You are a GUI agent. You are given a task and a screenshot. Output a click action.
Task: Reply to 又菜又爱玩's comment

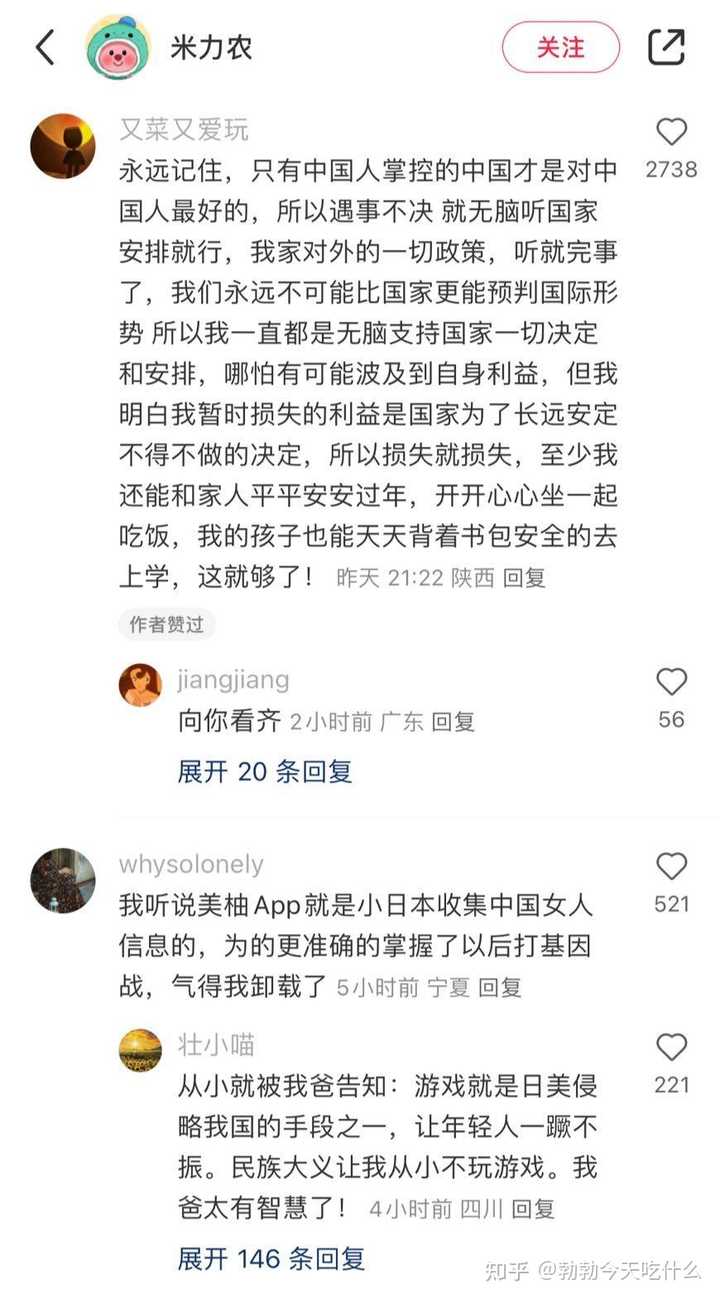coord(523,578)
